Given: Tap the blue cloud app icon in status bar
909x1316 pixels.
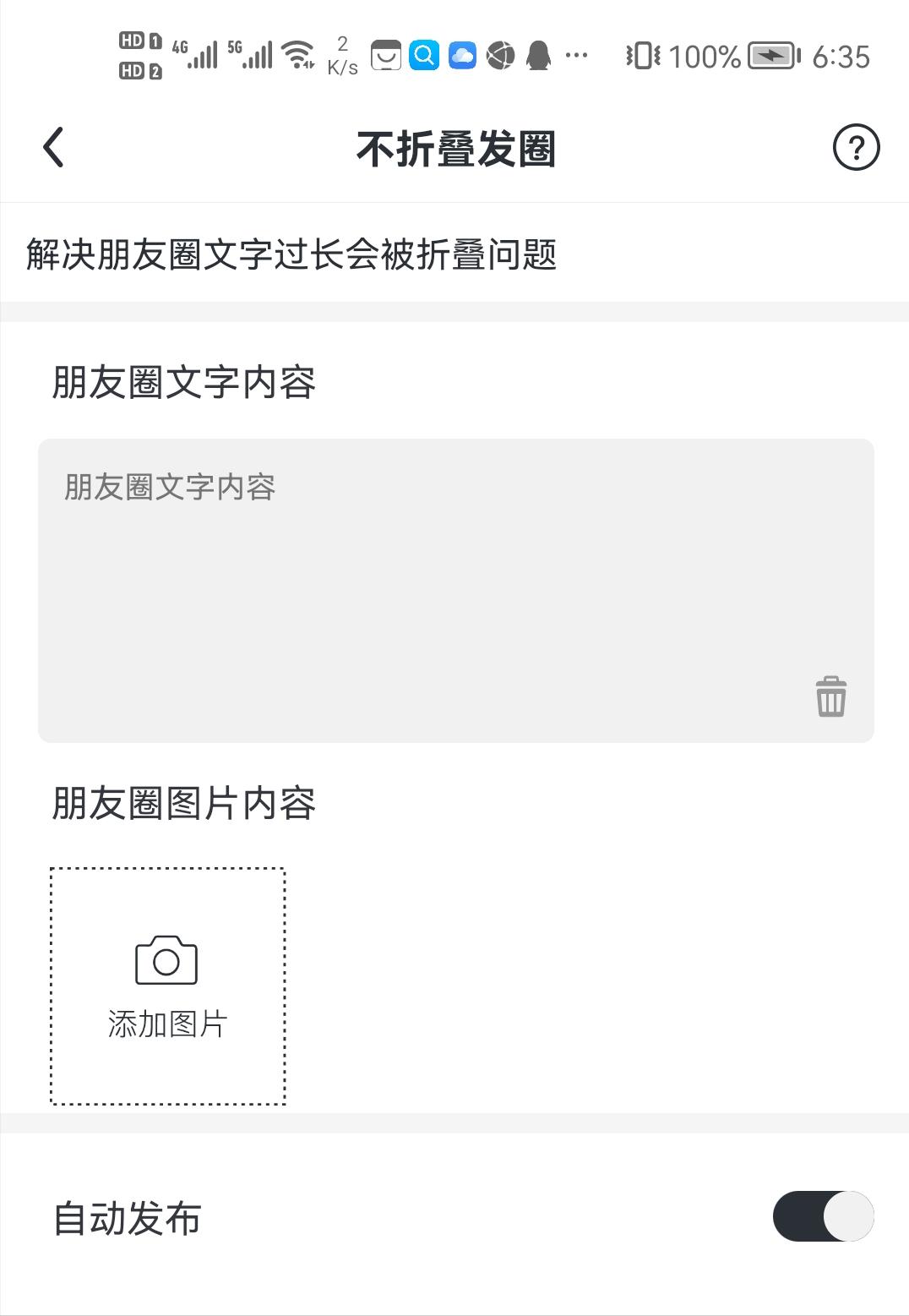Looking at the screenshot, I should (x=460, y=56).
